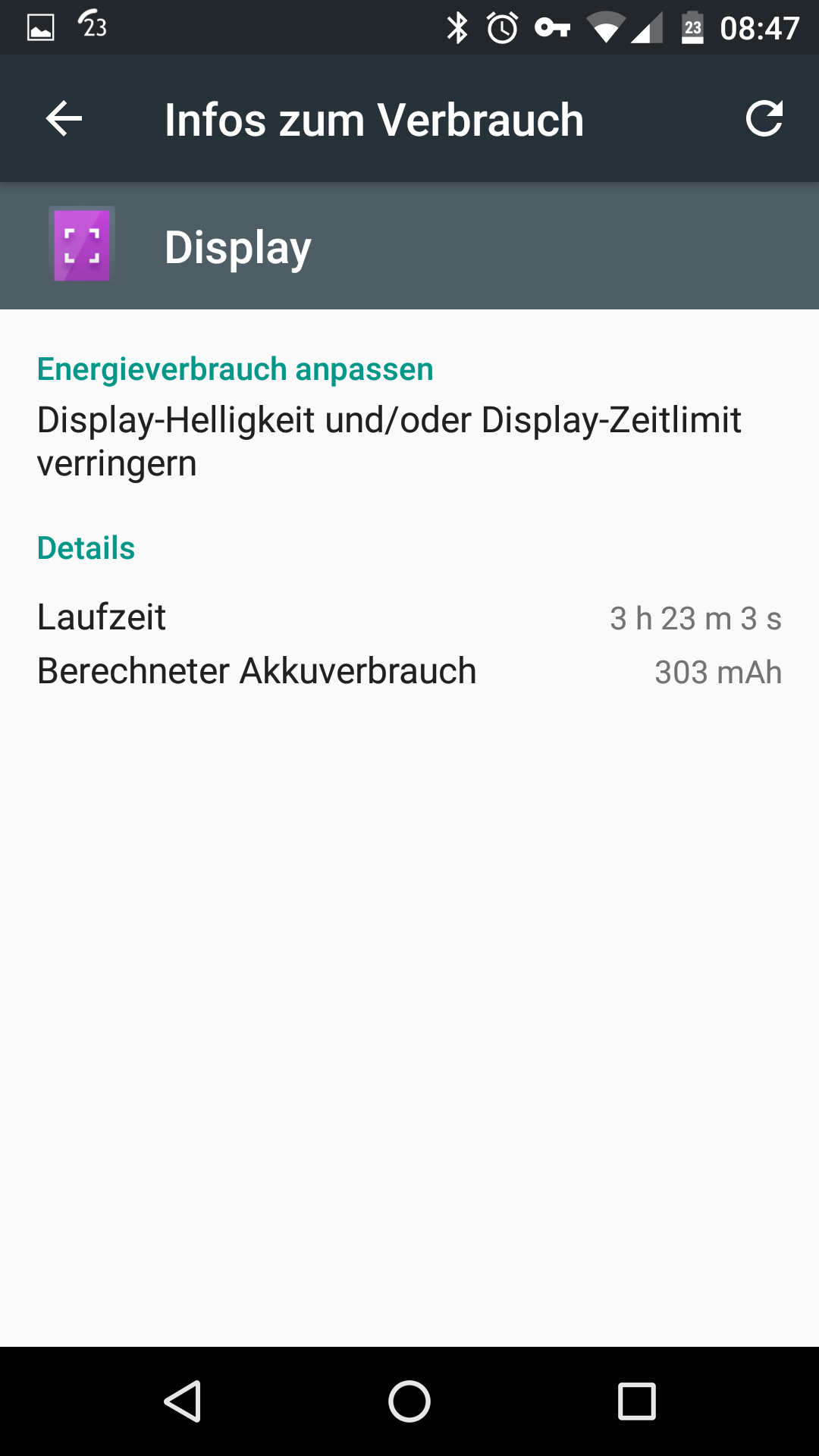Go back using the app bar arrow
Screen dimensions: 819x1456
(x=64, y=119)
